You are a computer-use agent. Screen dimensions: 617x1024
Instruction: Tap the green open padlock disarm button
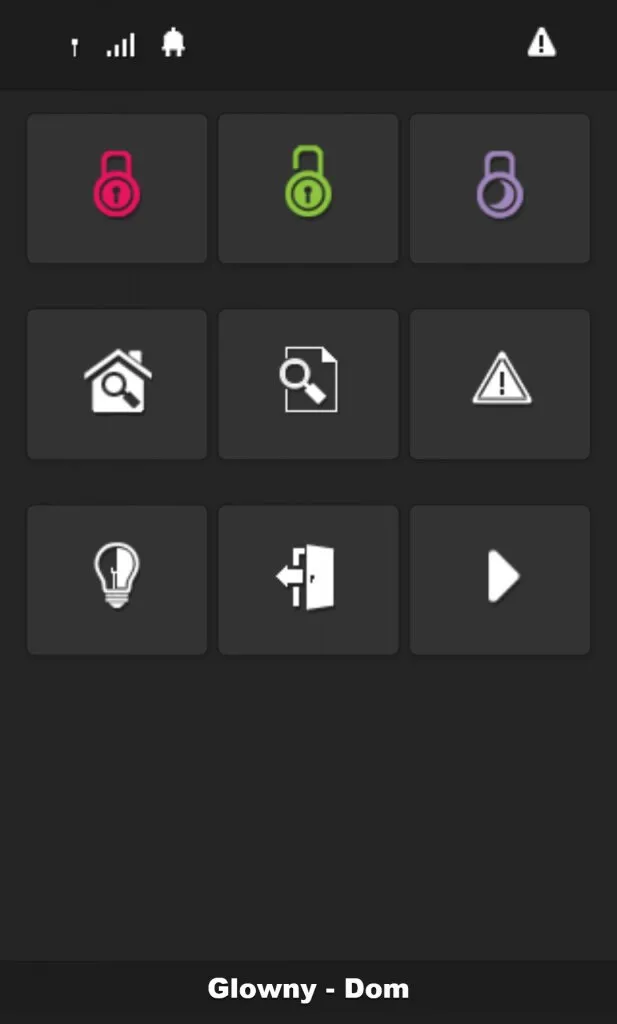[x=308, y=189]
